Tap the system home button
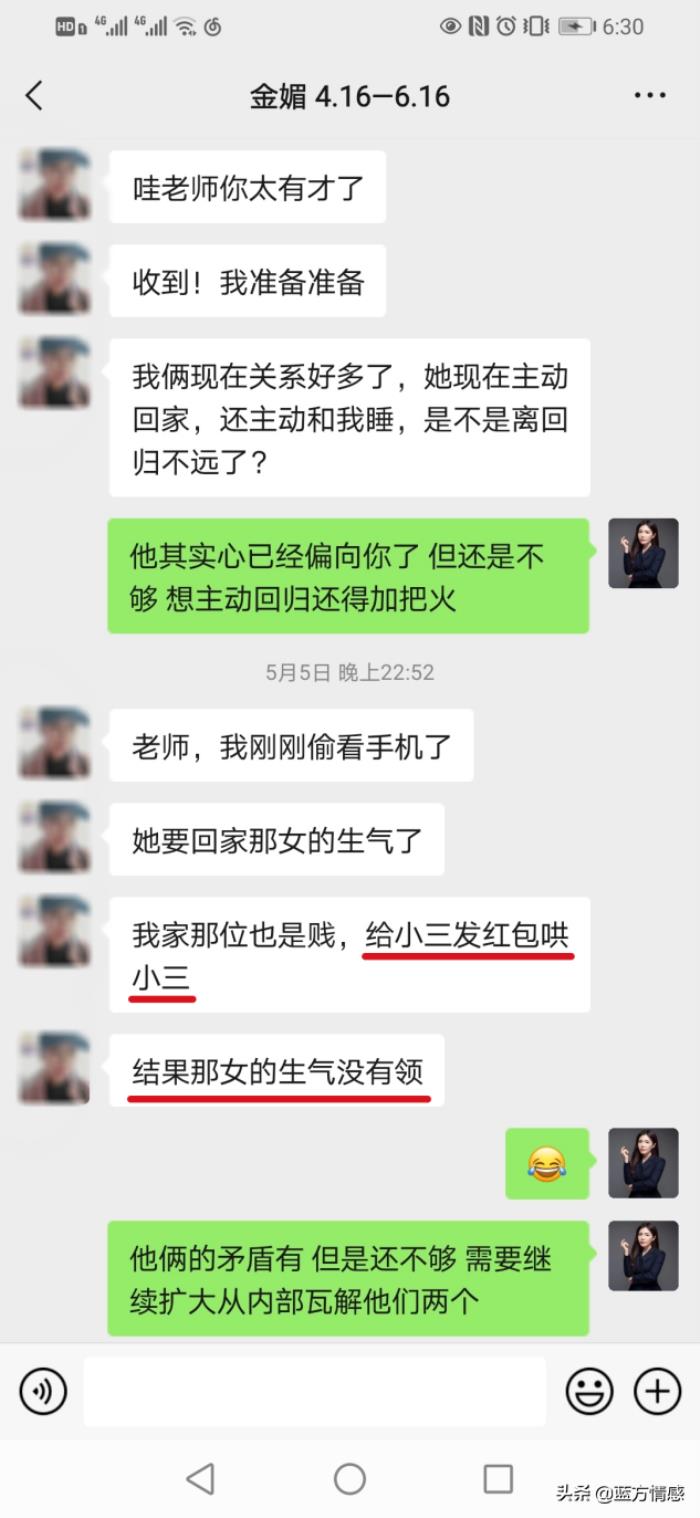The image size is (700, 1518). coord(349,1478)
